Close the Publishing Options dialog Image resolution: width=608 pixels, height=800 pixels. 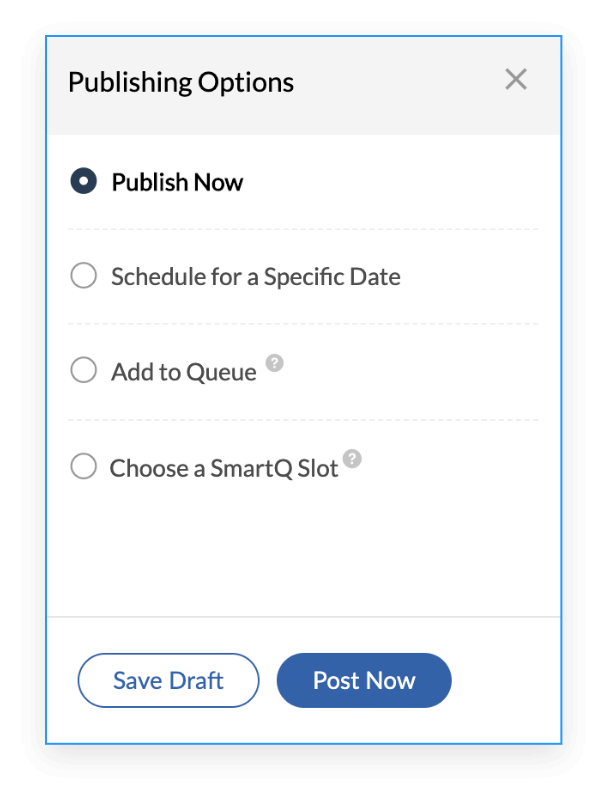click(515, 80)
